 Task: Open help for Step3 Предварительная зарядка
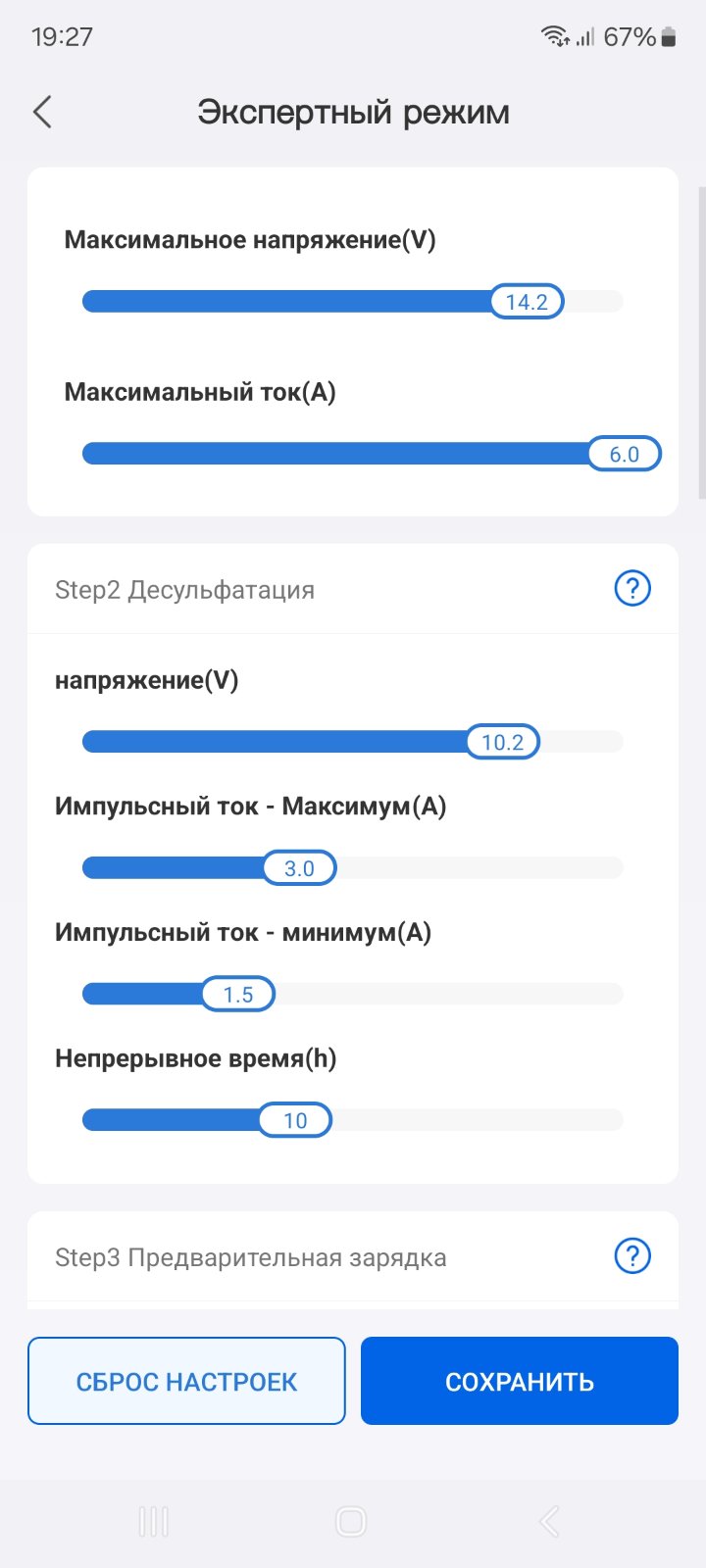632,1256
